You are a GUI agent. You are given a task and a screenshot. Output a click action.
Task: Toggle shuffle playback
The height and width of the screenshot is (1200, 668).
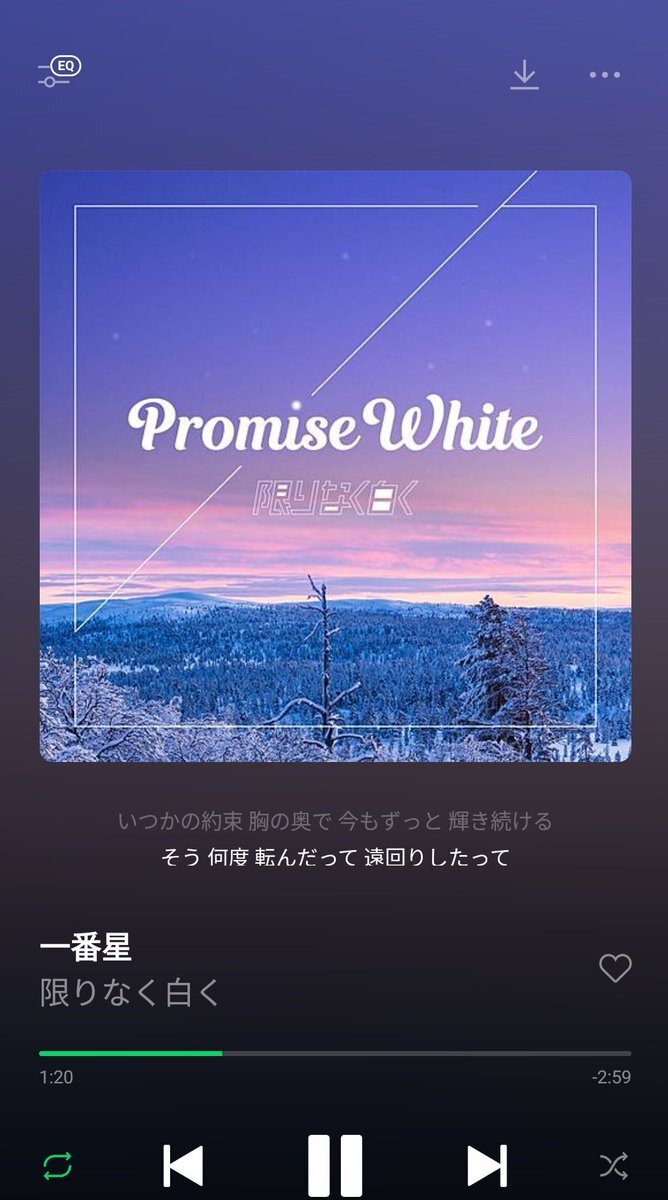click(x=613, y=1166)
